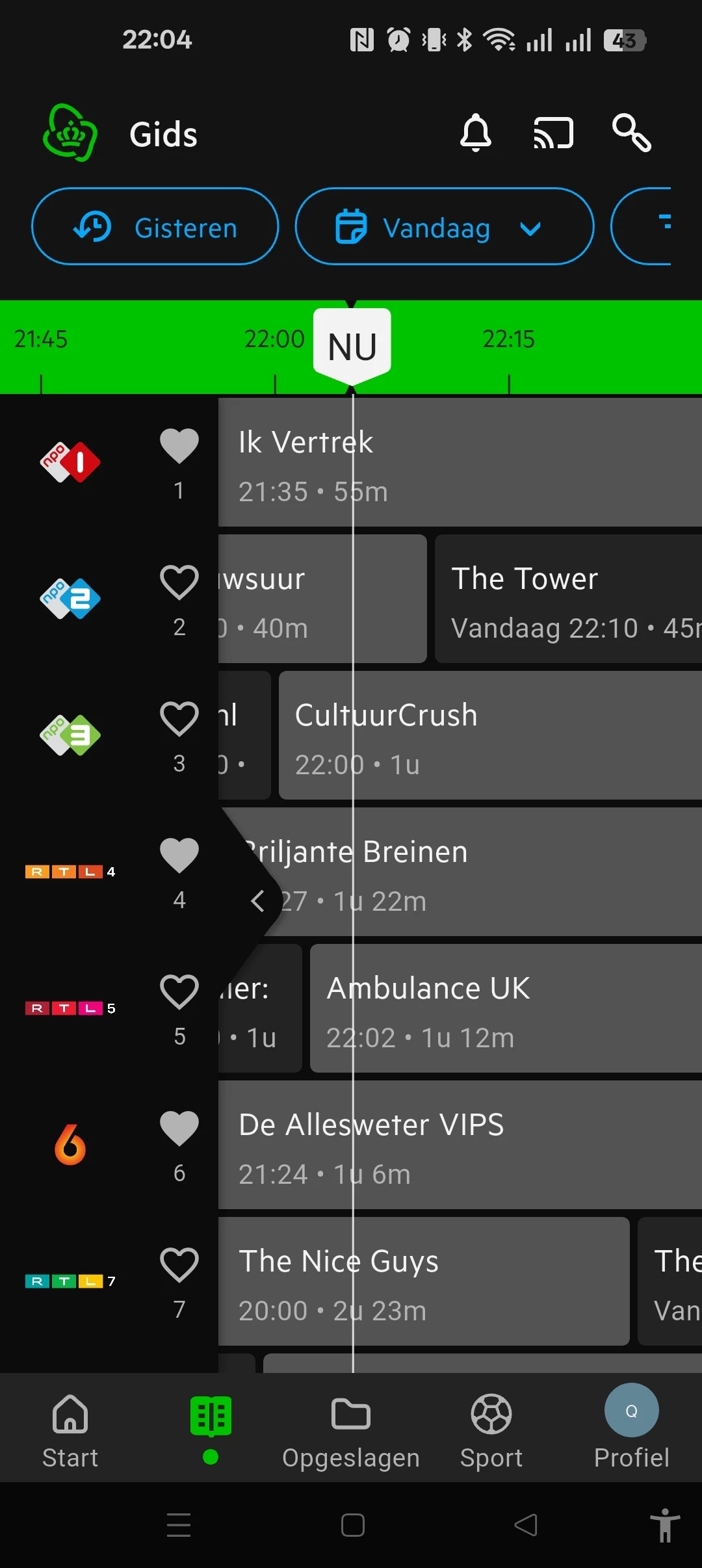The image size is (702, 1568).
Task: Open The Tower programme details
Action: pos(568,599)
